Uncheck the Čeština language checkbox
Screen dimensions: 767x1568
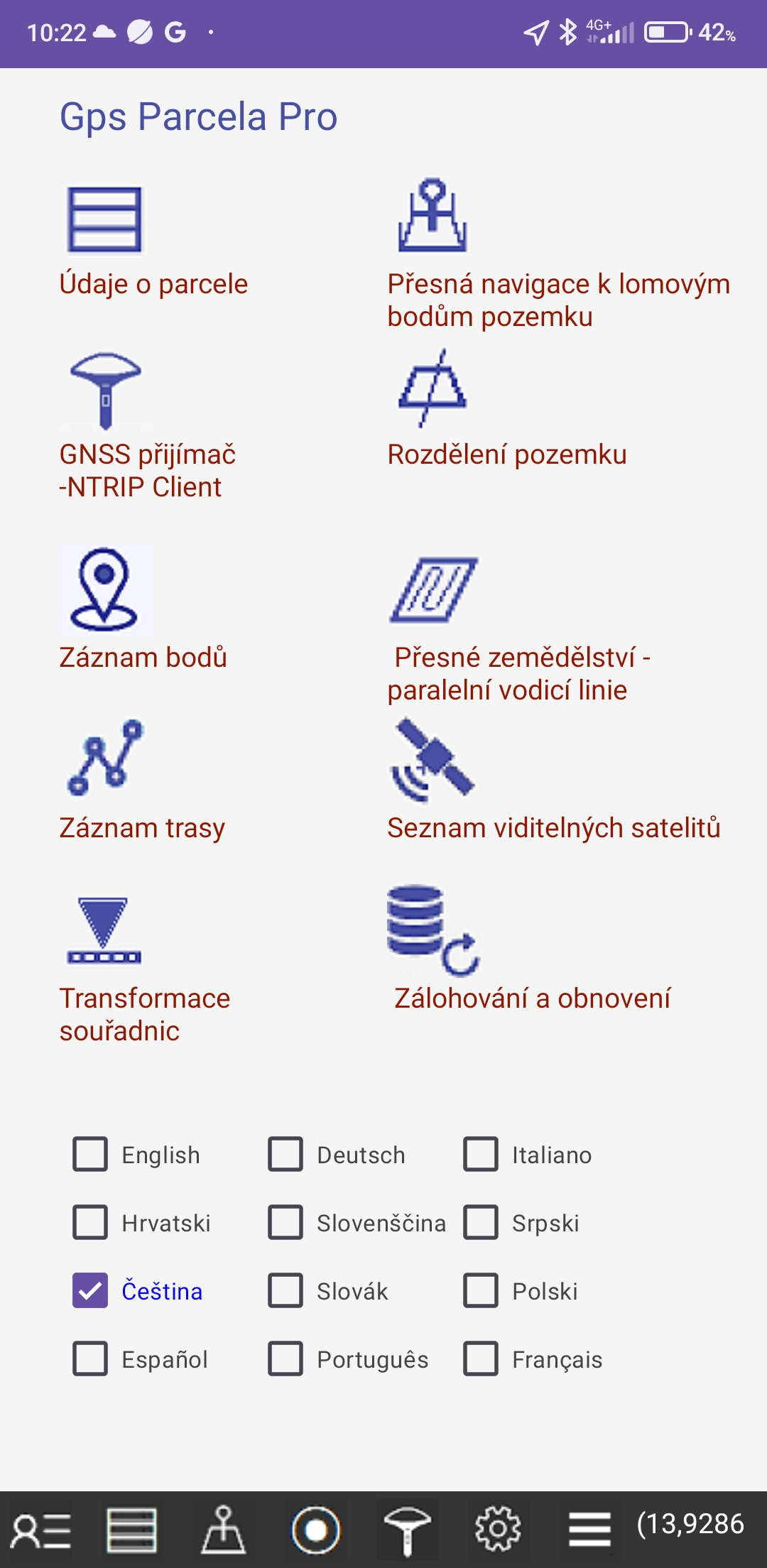90,1290
